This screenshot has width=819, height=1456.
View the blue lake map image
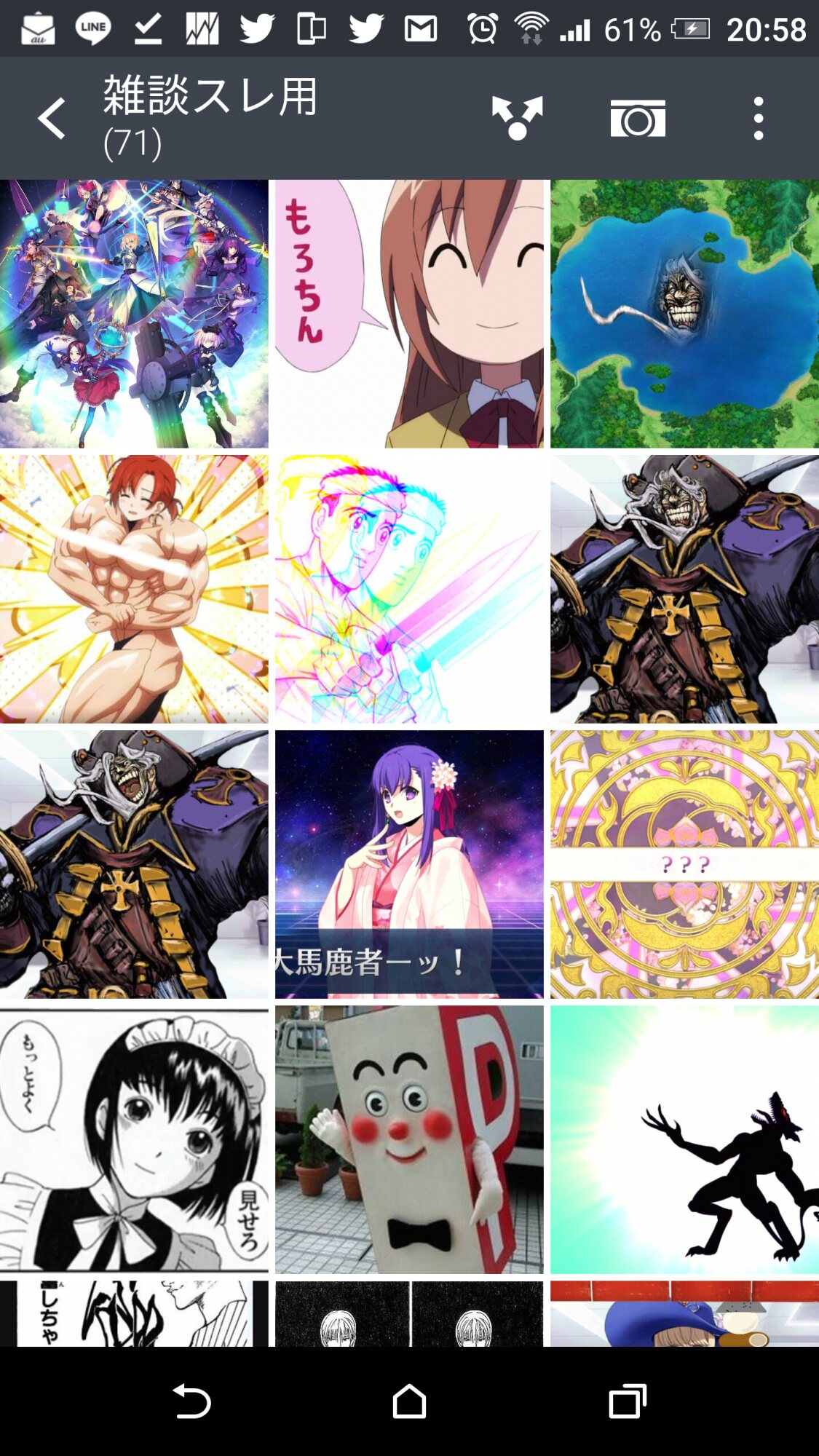tap(684, 314)
